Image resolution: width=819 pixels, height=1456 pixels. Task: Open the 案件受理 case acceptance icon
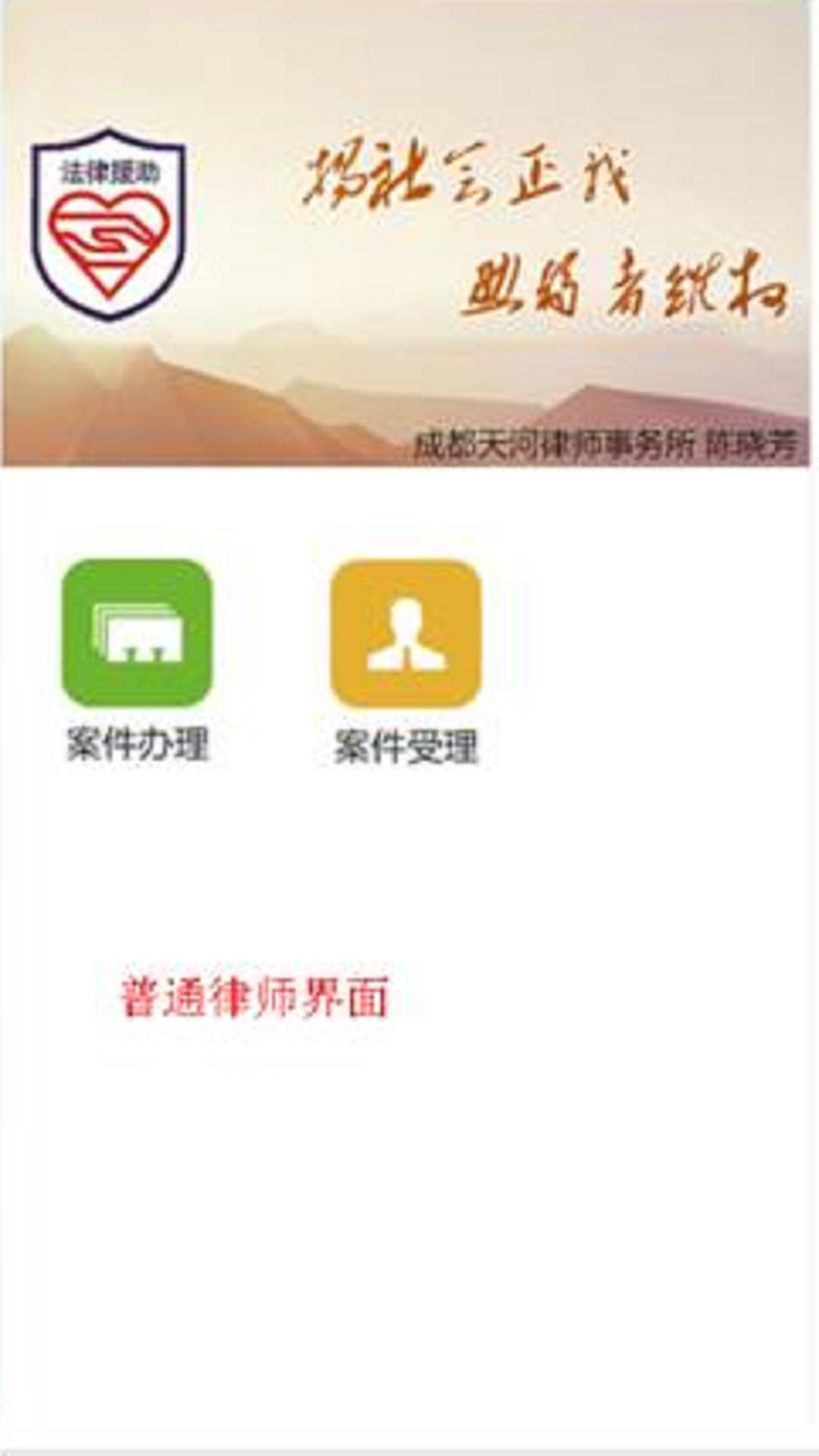[406, 634]
